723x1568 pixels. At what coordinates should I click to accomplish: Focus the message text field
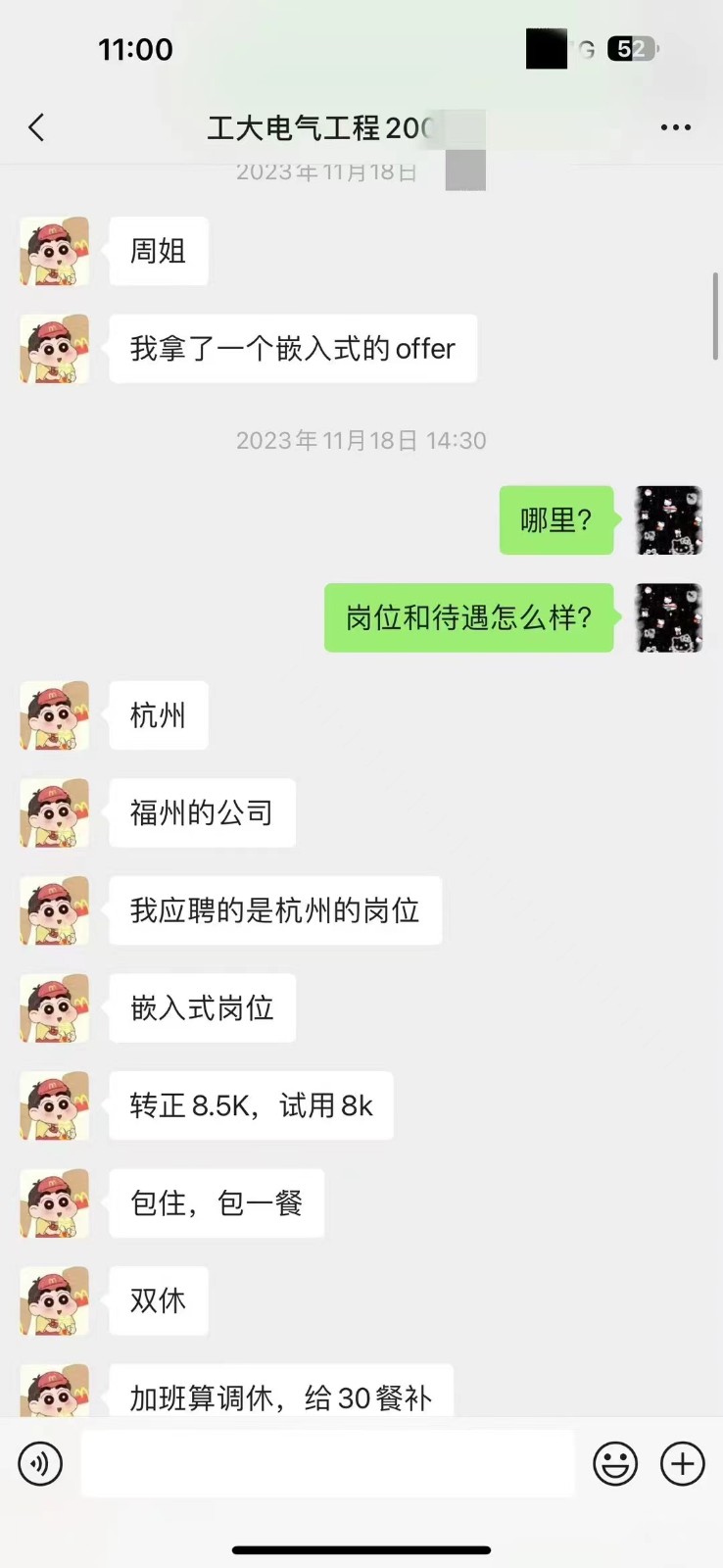pyautogui.click(x=327, y=1464)
